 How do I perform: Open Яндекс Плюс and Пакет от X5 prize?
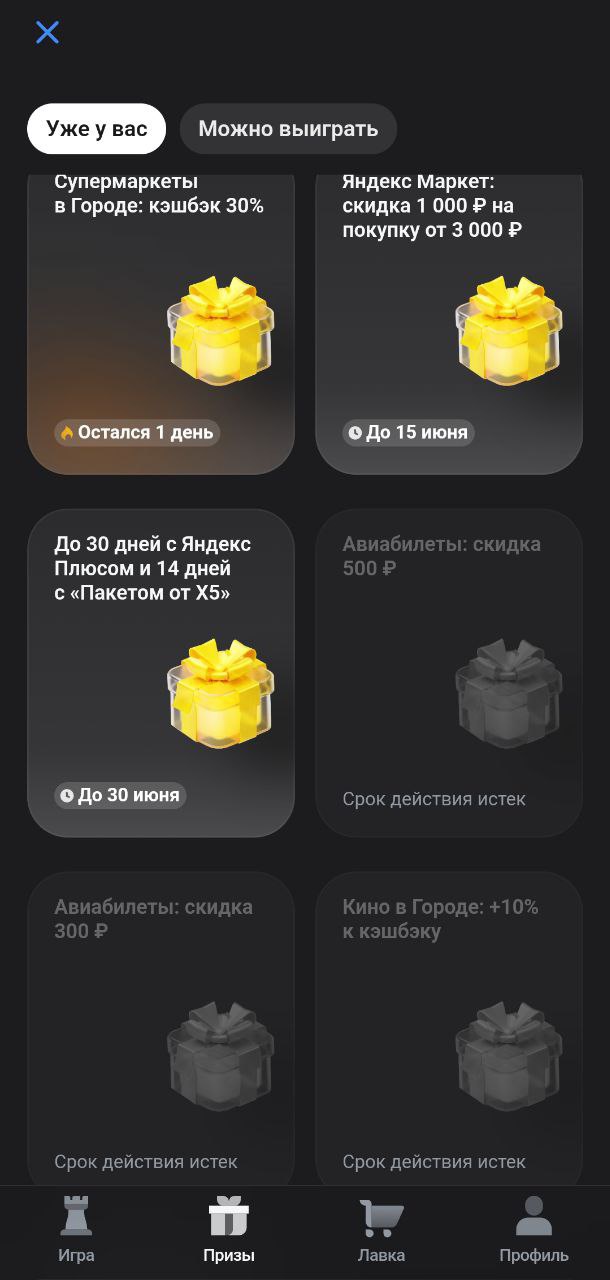(x=161, y=672)
